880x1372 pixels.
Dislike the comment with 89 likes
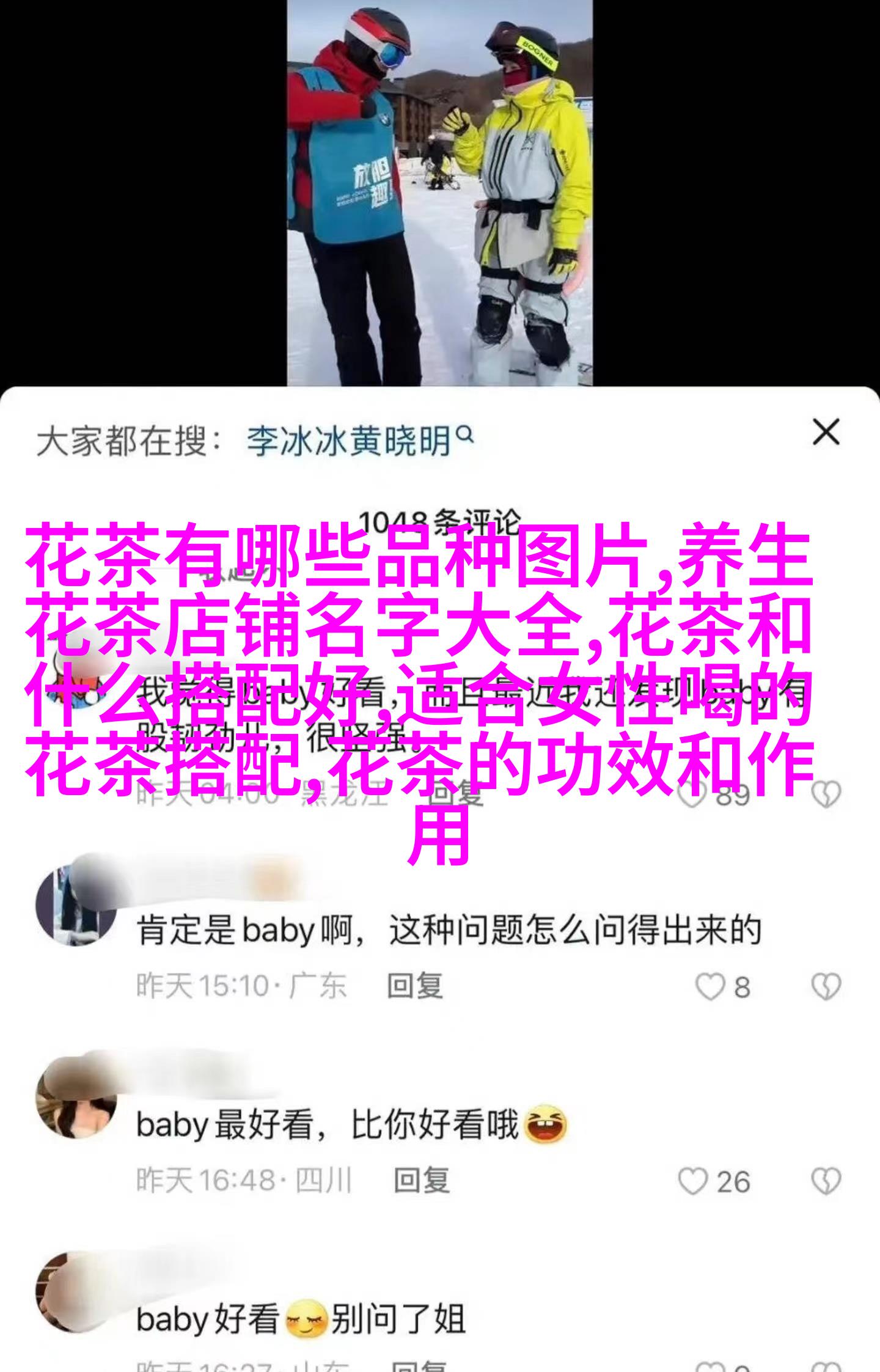[x=826, y=794]
